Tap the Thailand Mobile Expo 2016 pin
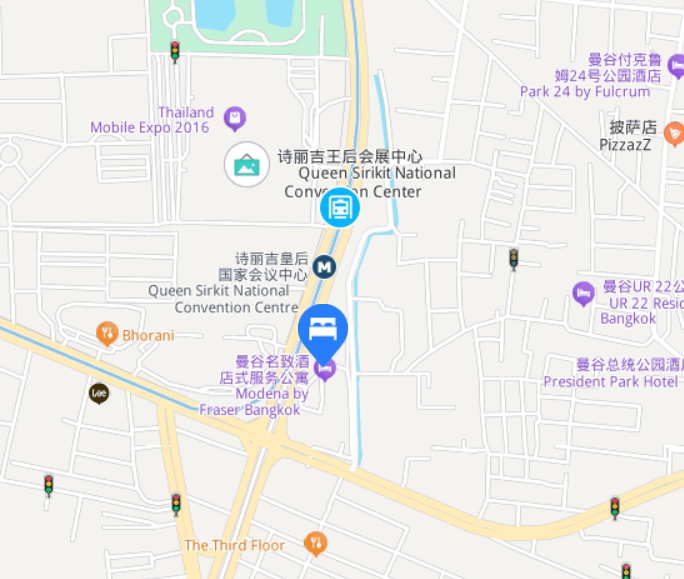684x579 pixels. (235, 120)
